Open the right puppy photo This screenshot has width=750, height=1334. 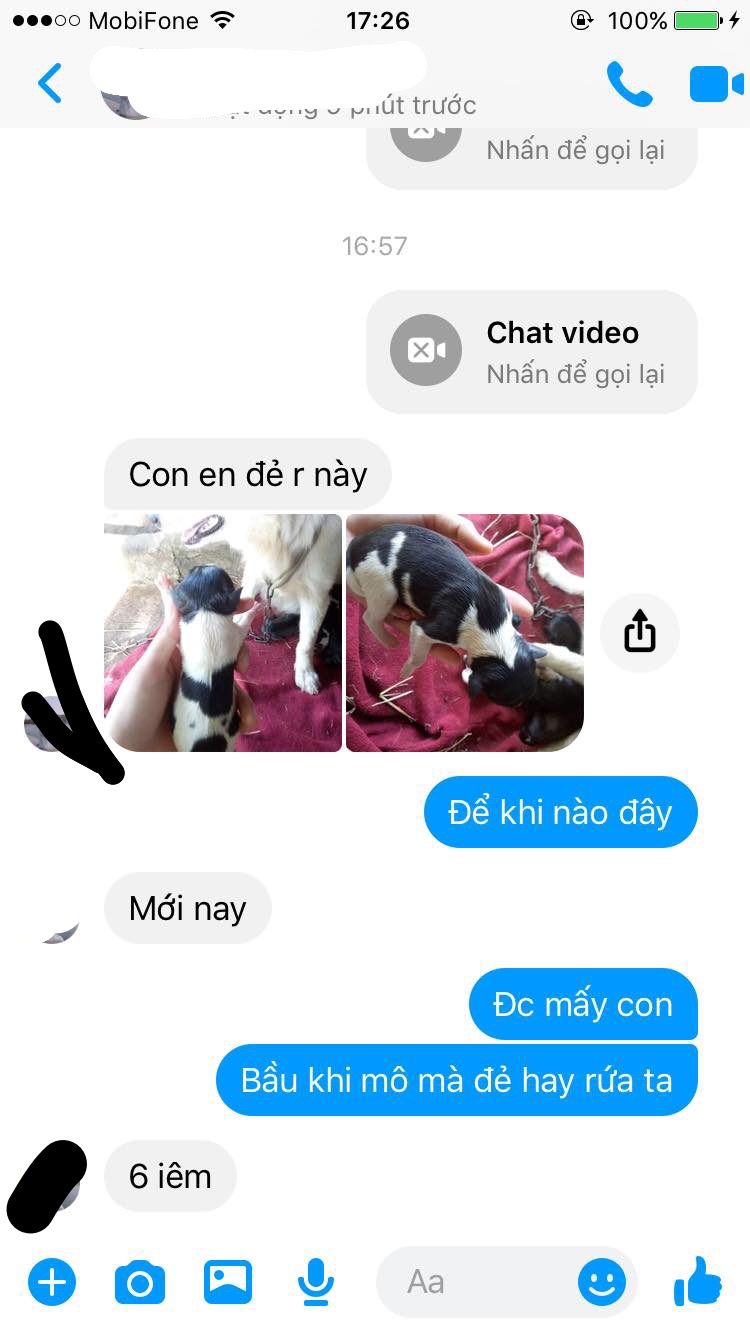[x=464, y=632]
